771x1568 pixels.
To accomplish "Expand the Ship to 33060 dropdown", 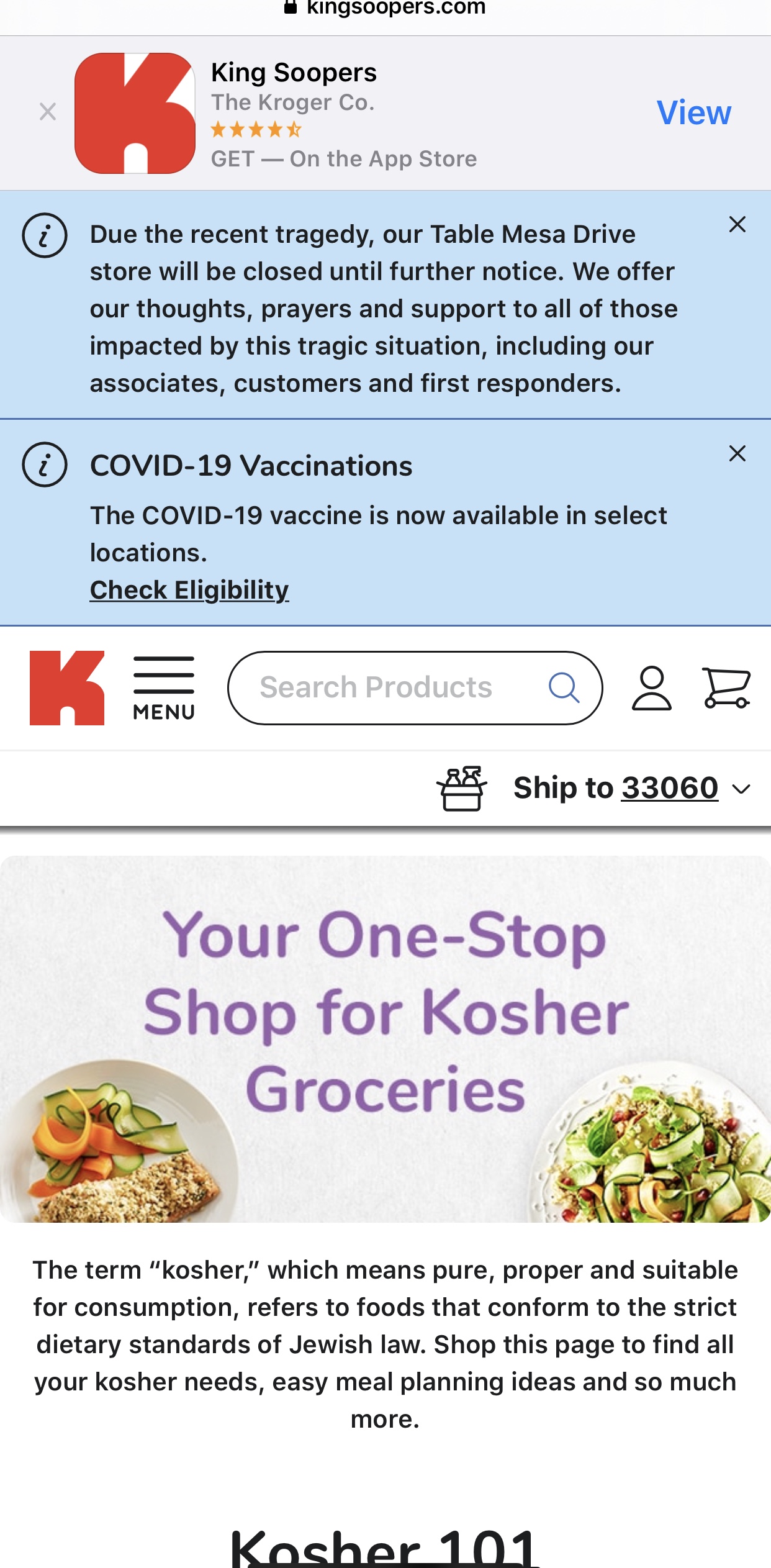I will 631,788.
